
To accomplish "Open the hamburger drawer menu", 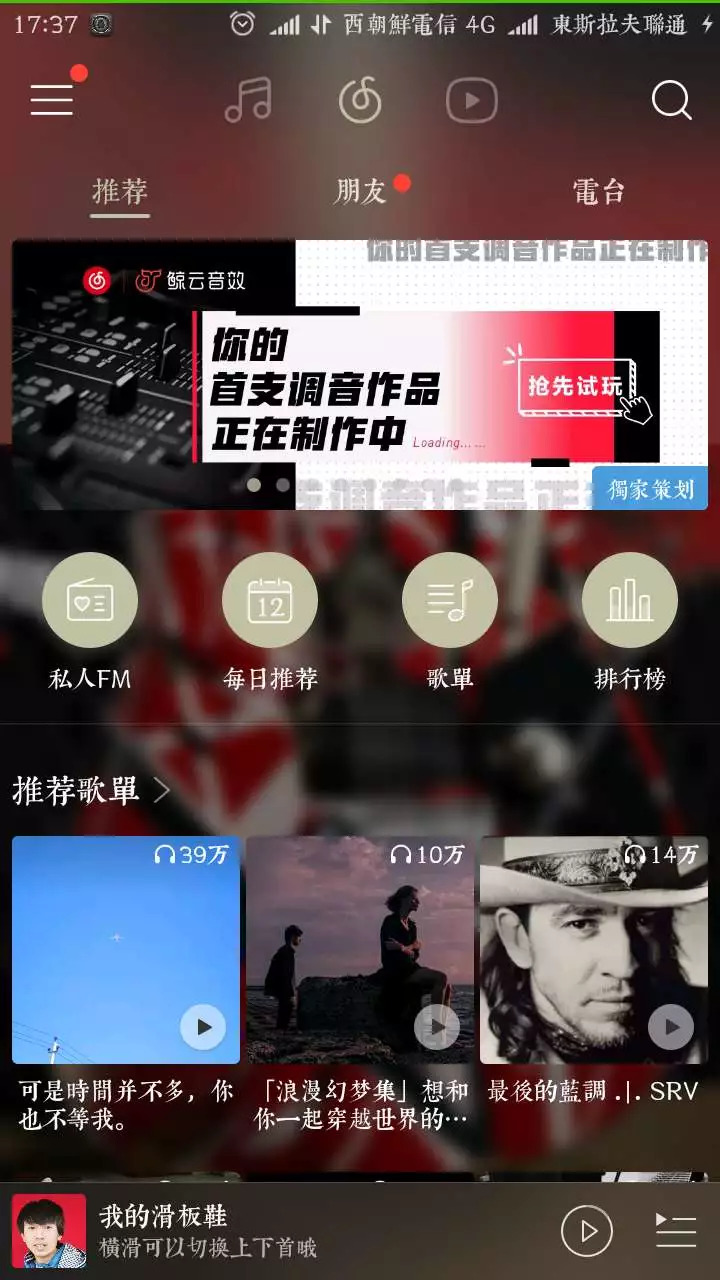I will [x=52, y=99].
